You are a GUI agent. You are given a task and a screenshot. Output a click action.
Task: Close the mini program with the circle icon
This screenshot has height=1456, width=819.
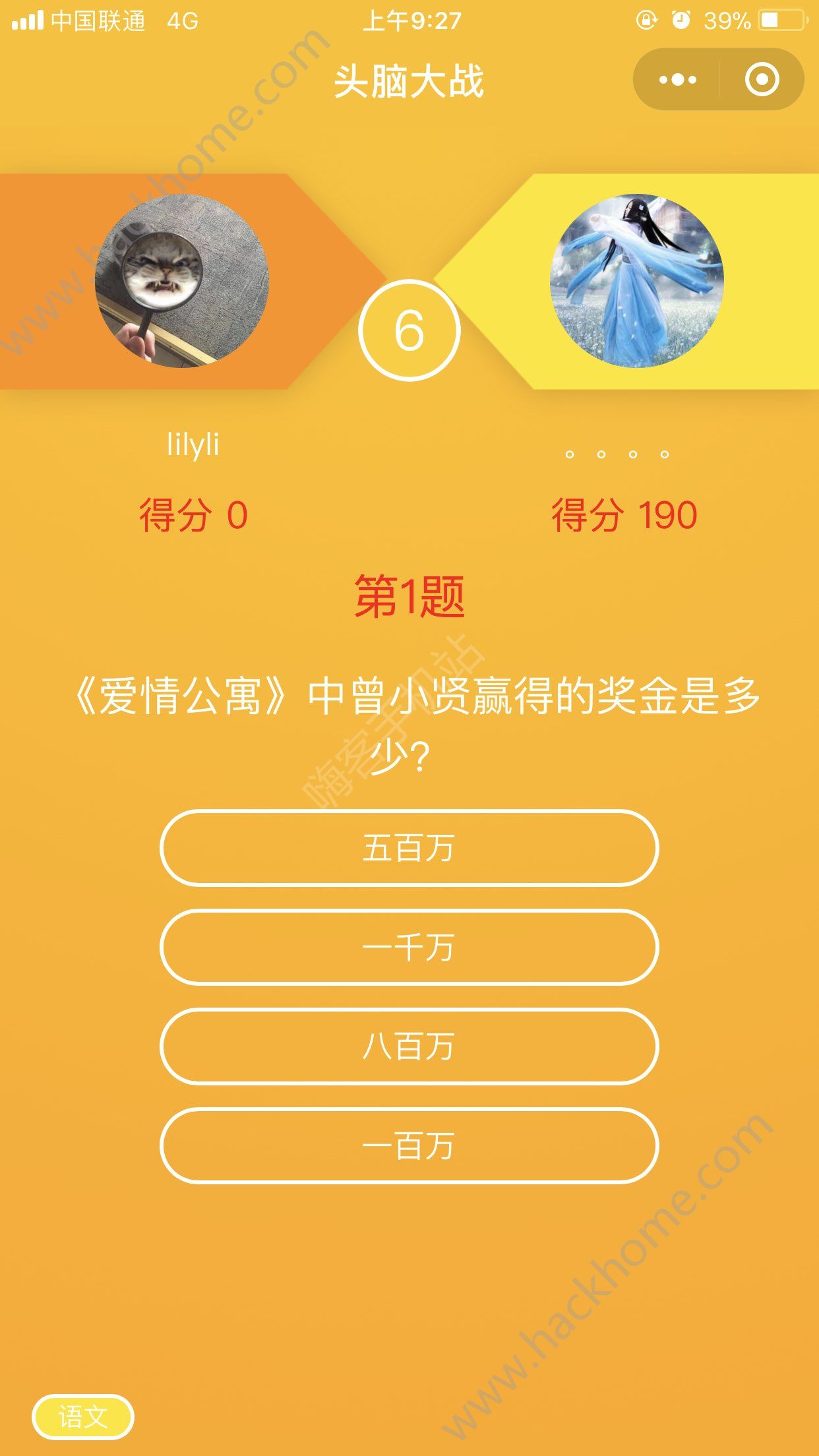pos(762,80)
